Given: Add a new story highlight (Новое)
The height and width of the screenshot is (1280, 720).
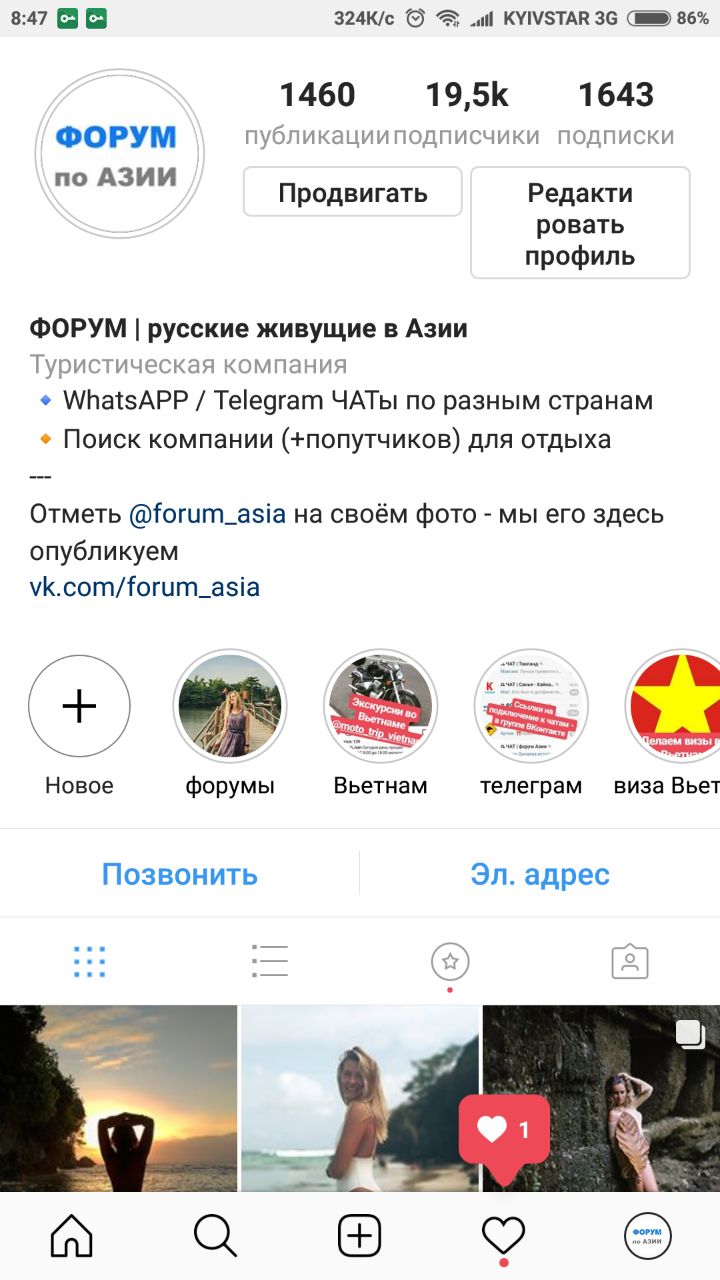Looking at the screenshot, I should coord(79,706).
